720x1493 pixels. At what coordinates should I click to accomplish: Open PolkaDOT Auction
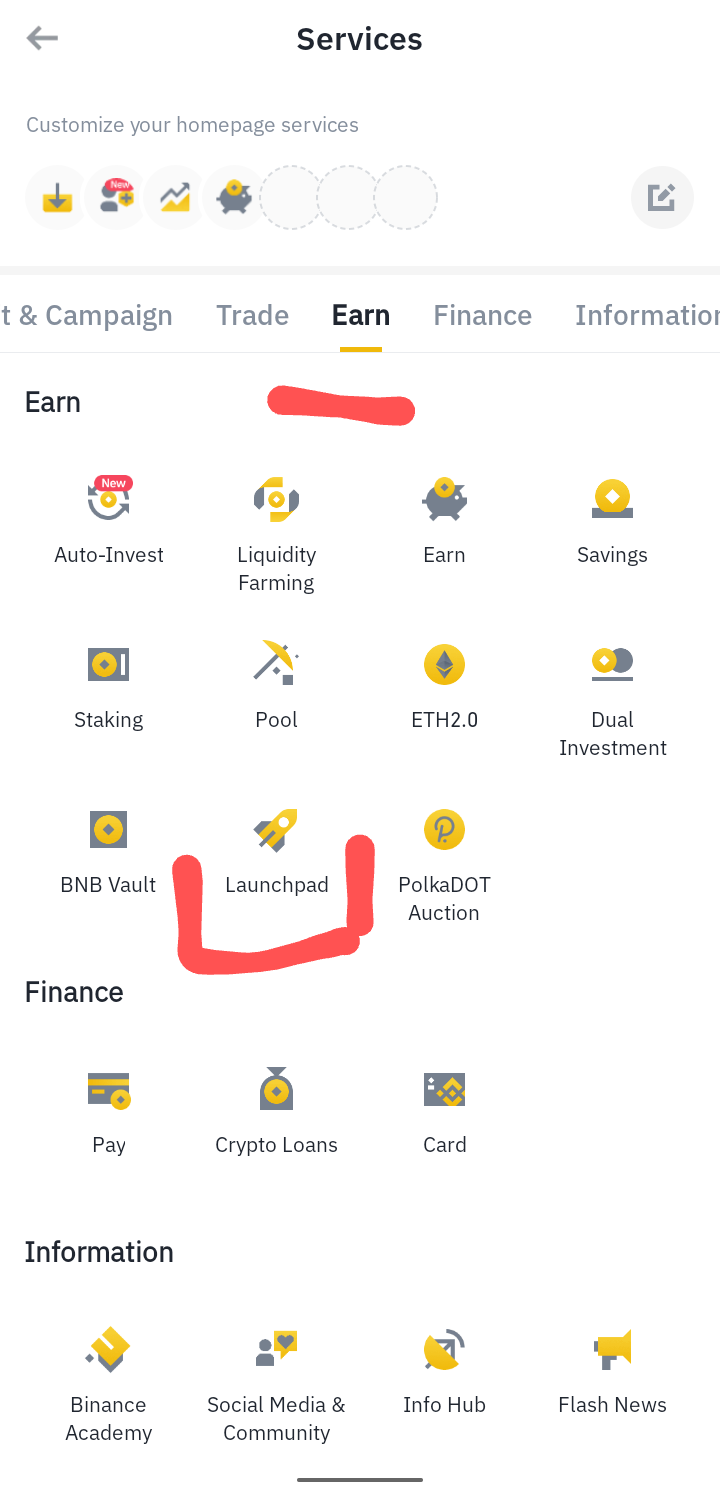(444, 865)
